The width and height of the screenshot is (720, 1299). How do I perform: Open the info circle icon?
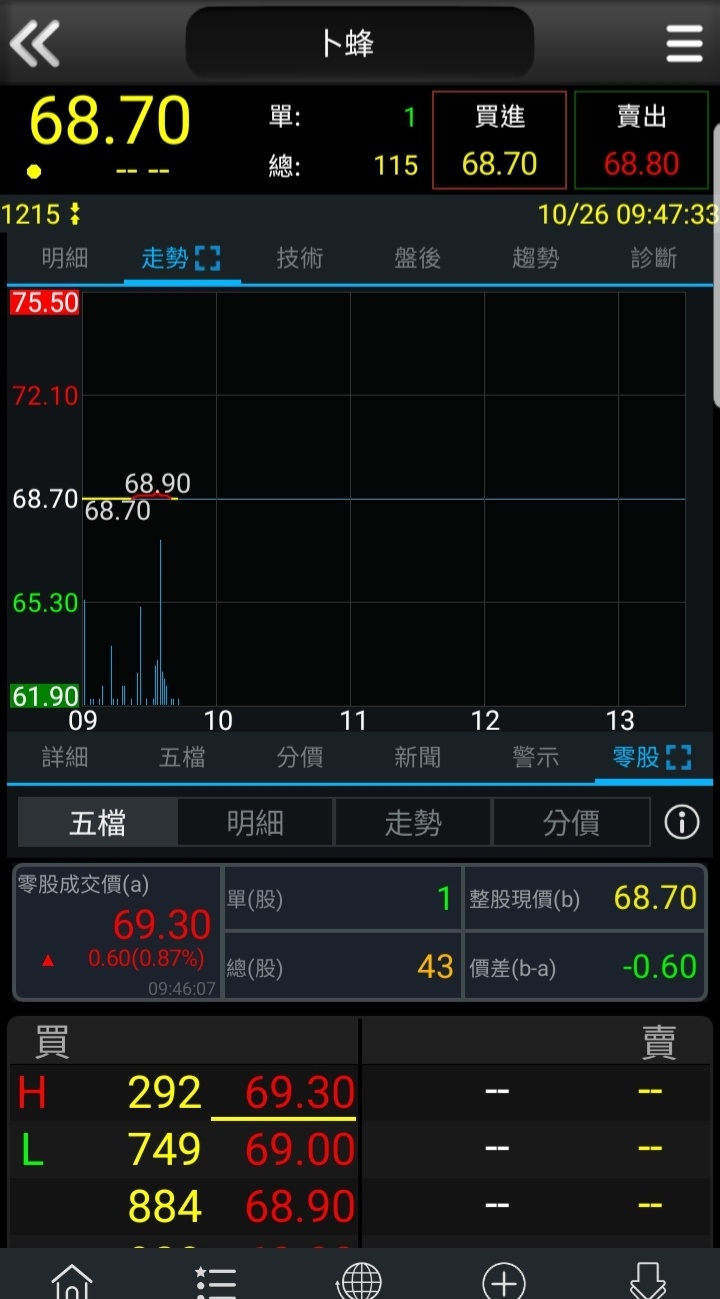click(682, 823)
